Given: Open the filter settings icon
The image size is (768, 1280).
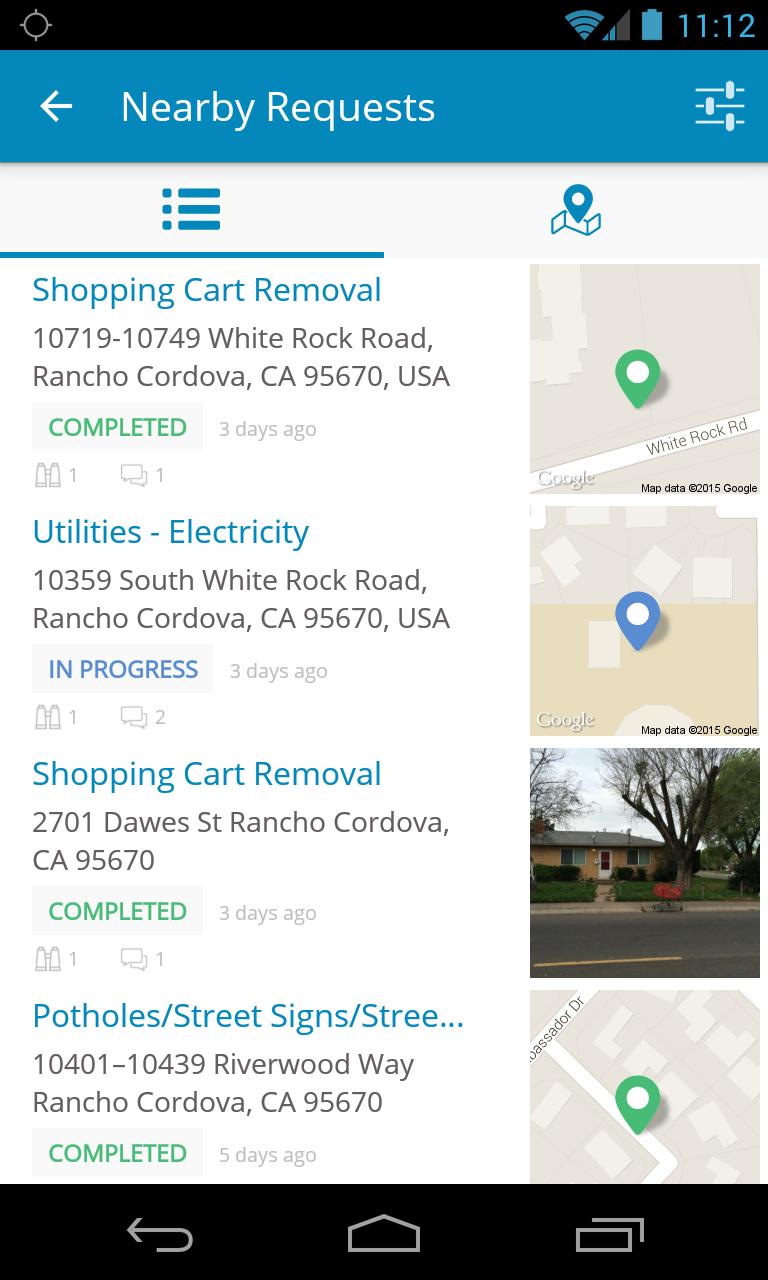Looking at the screenshot, I should coord(720,106).
